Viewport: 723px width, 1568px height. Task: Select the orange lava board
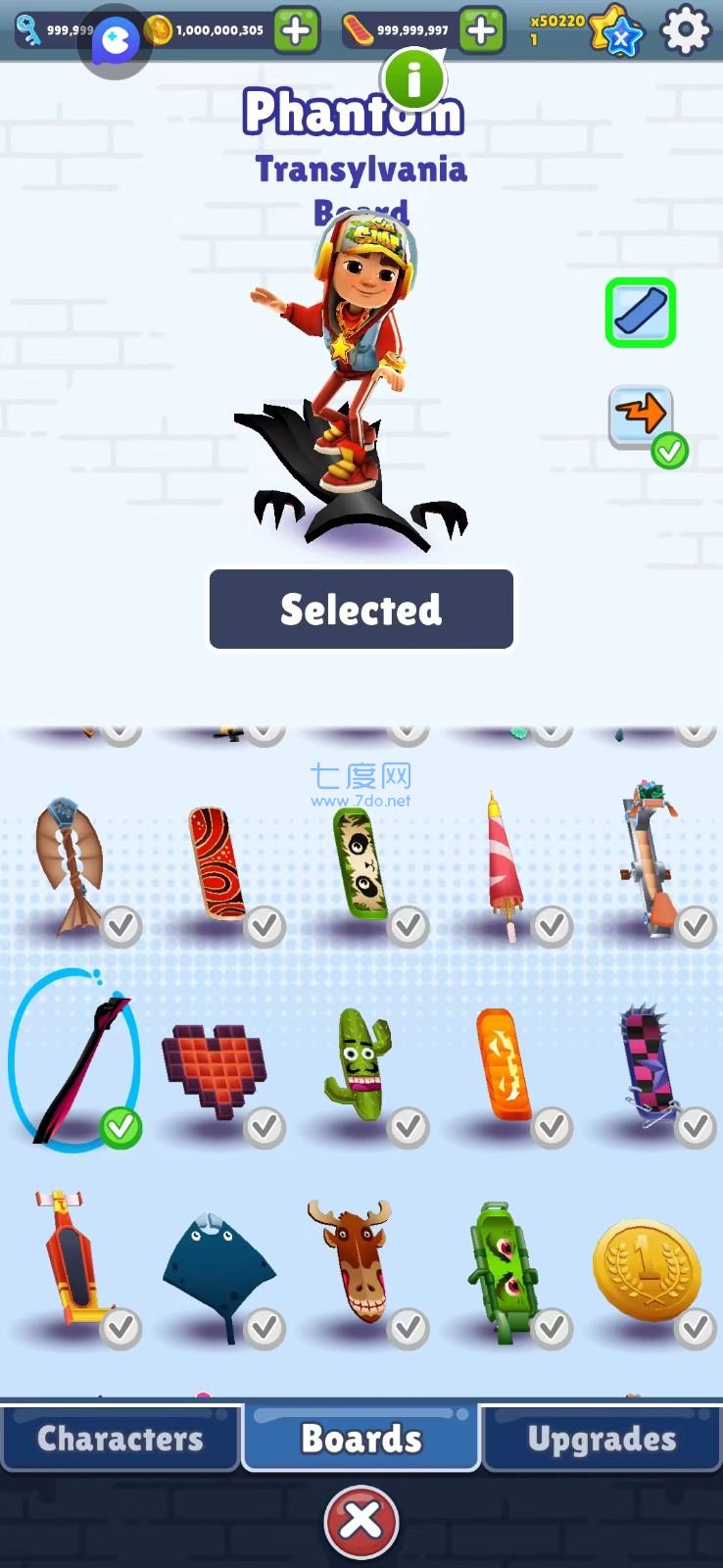click(502, 1065)
